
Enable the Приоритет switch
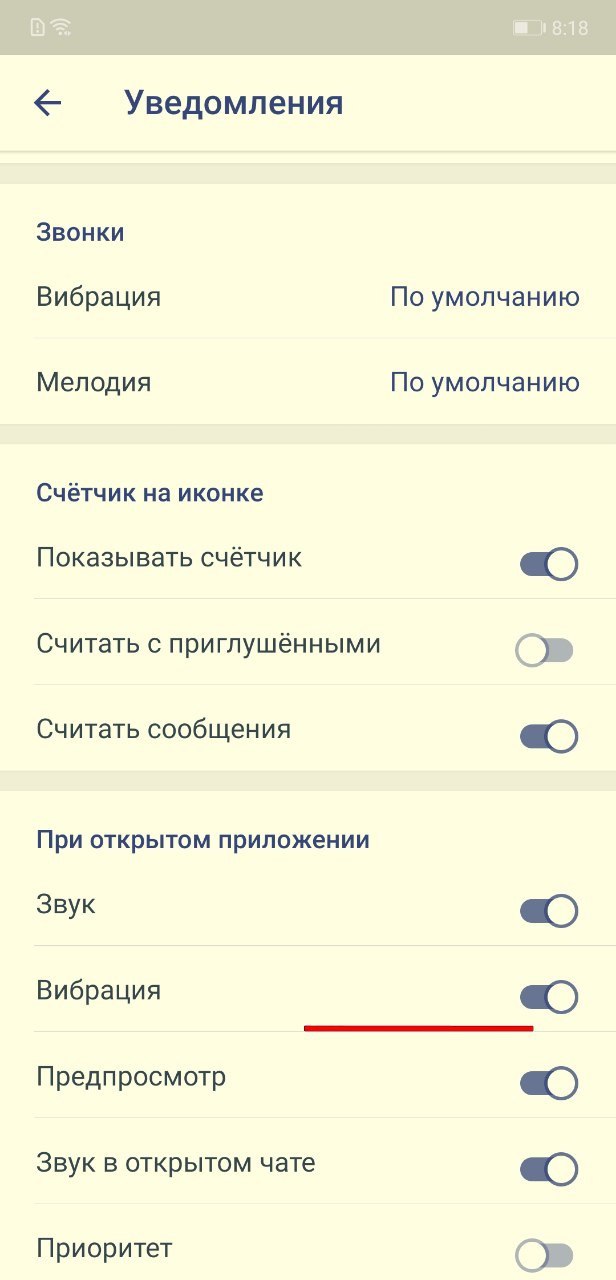click(545, 1255)
